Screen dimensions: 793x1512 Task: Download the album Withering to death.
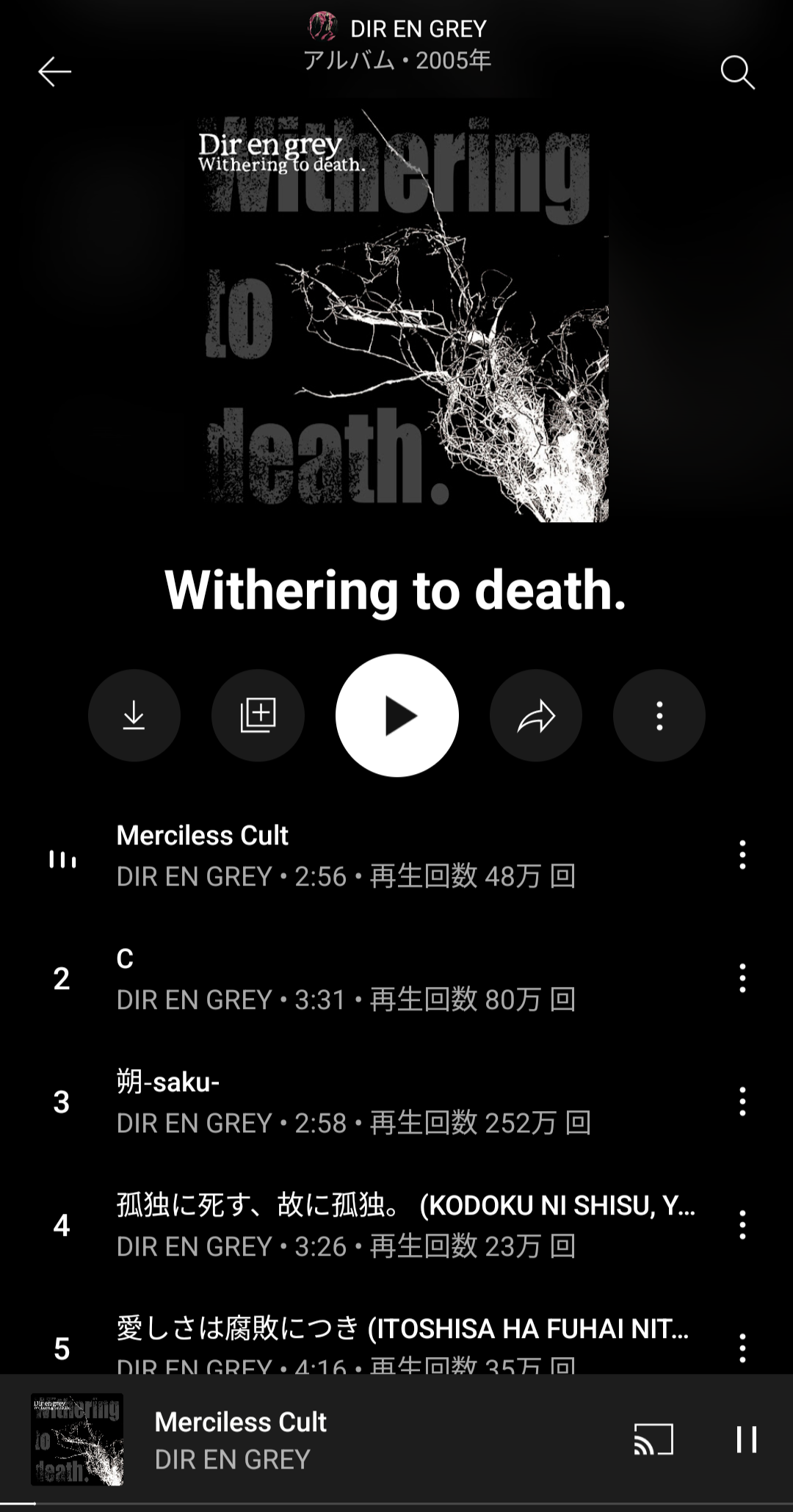[x=134, y=715]
